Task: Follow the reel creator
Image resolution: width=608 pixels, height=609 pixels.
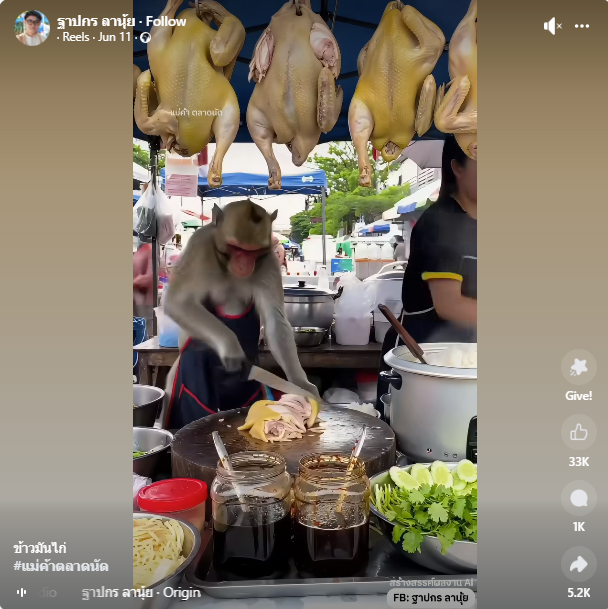Action: (x=166, y=21)
